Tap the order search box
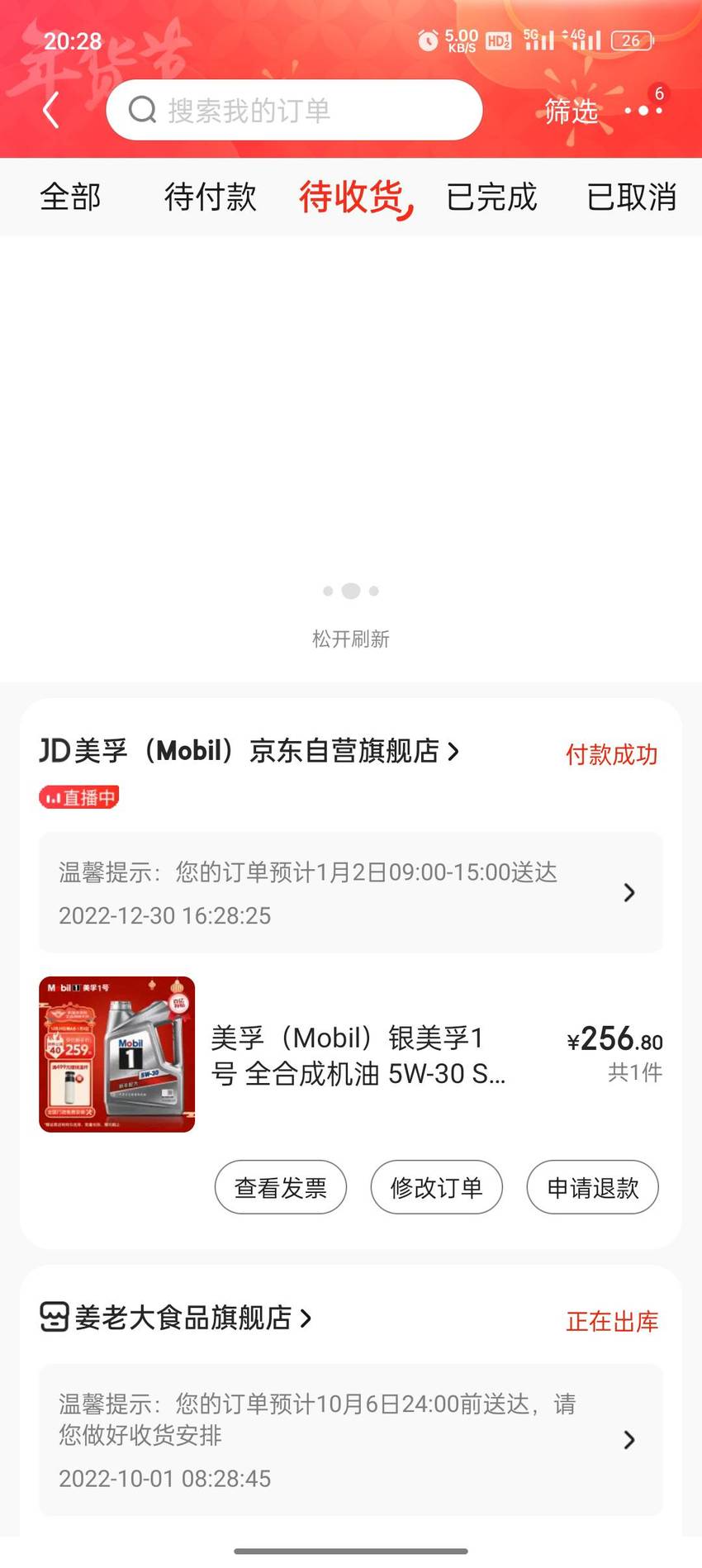702x1568 pixels. coord(294,110)
